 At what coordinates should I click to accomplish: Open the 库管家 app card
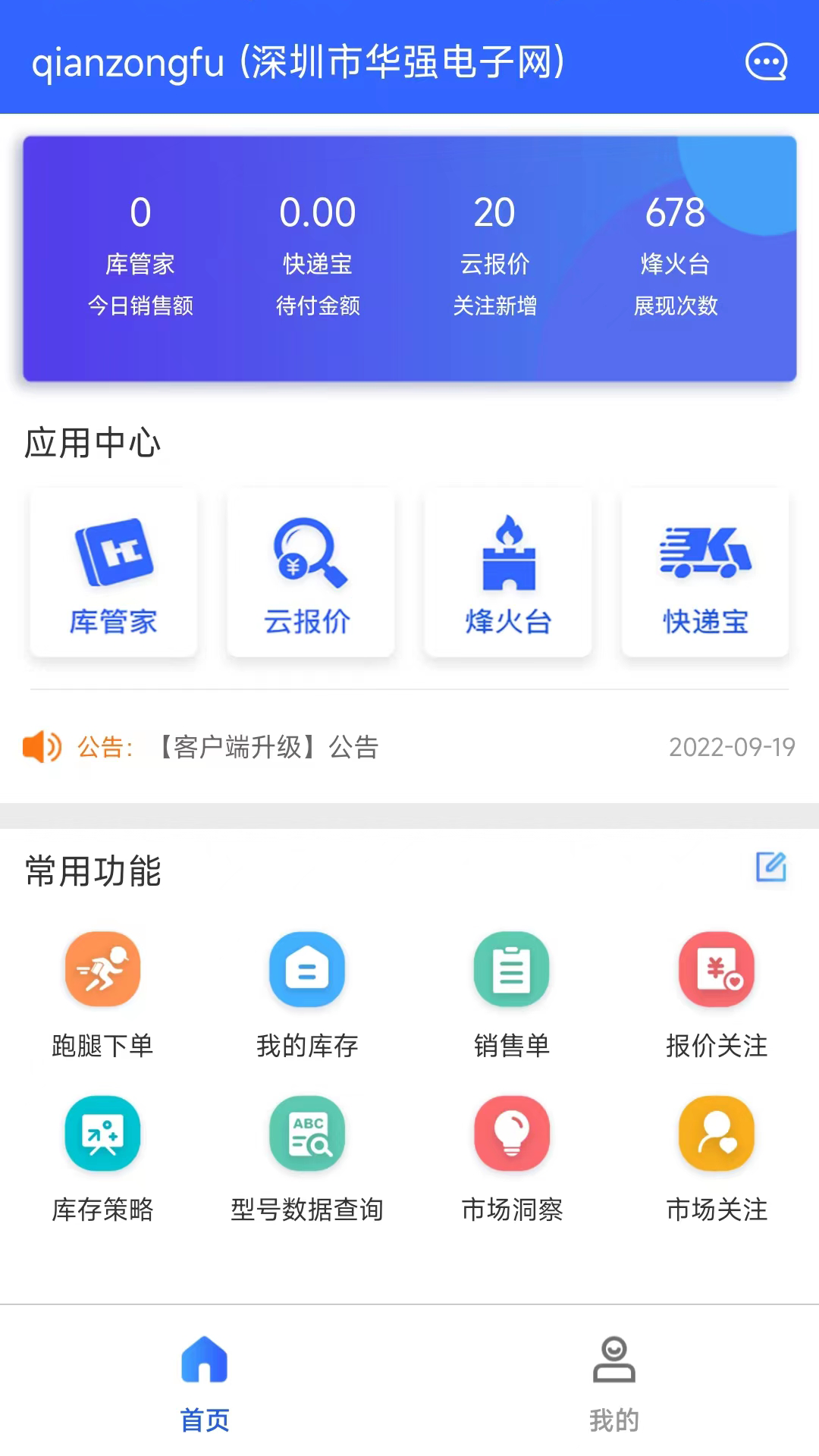(x=114, y=573)
